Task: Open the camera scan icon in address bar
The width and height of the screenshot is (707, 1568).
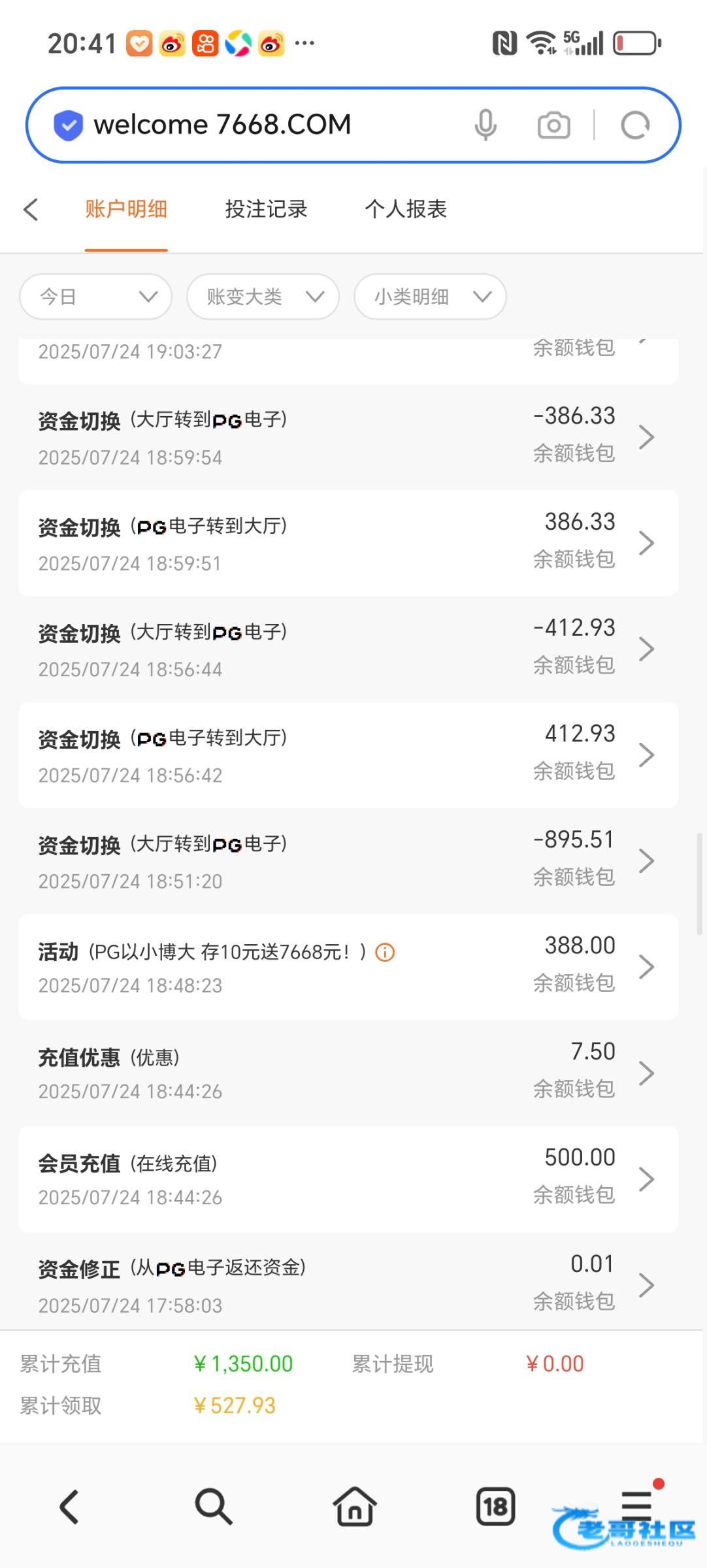Action: click(x=553, y=125)
